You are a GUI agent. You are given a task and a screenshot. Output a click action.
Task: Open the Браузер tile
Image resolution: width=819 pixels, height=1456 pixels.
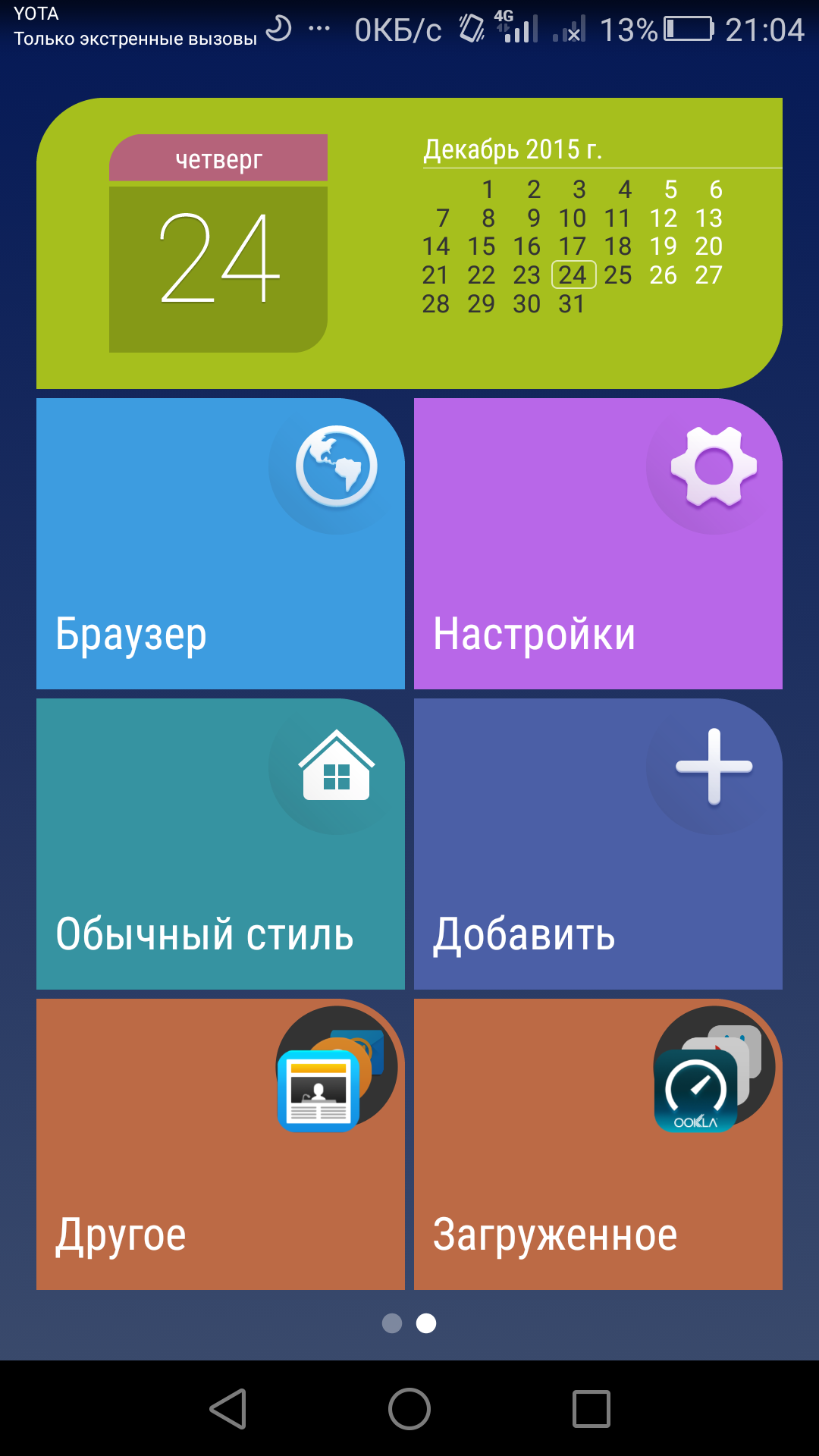pyautogui.click(x=221, y=544)
